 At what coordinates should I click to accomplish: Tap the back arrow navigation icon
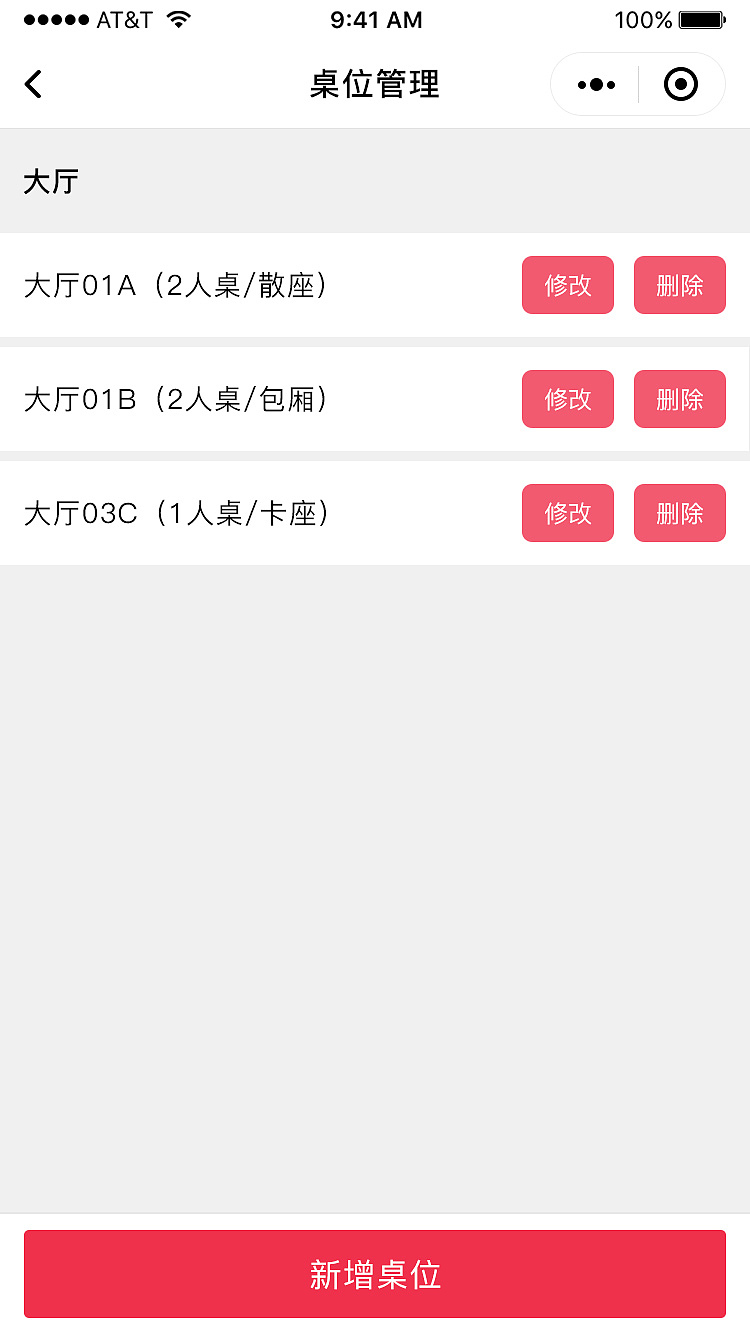click(x=33, y=84)
